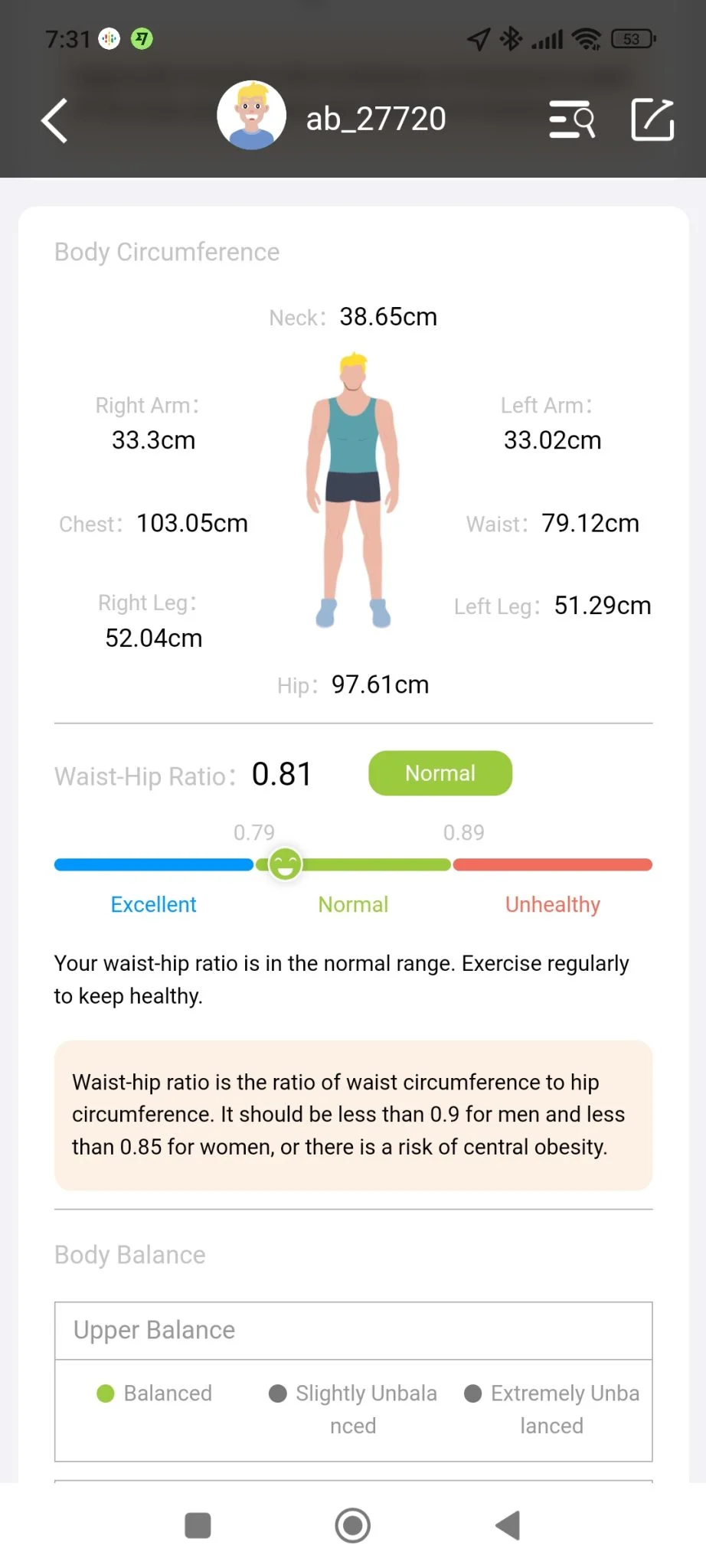The height and width of the screenshot is (1568, 706).
Task: Open the ab_27720 profile avatar
Action: [x=251, y=116]
